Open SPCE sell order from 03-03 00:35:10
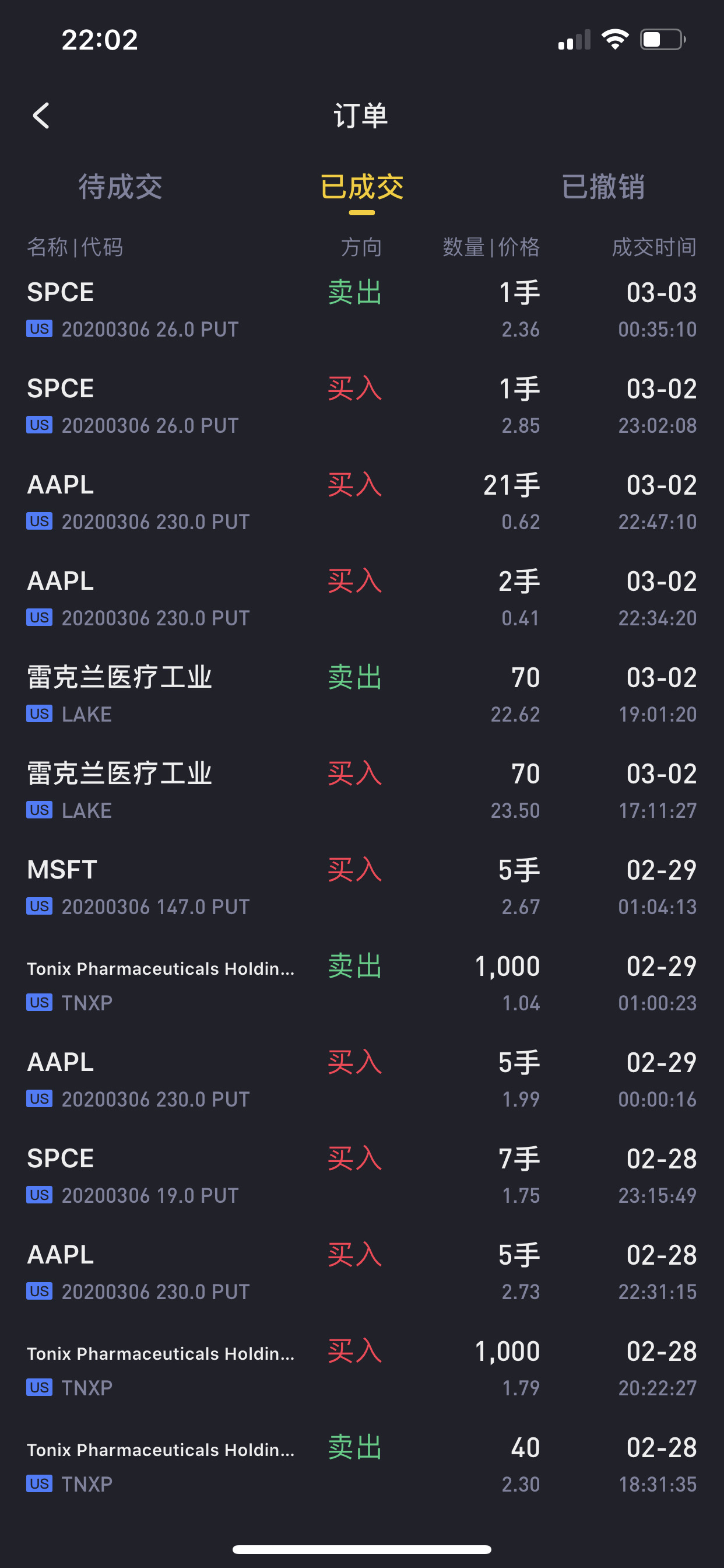The height and width of the screenshot is (1568, 724). click(x=362, y=310)
